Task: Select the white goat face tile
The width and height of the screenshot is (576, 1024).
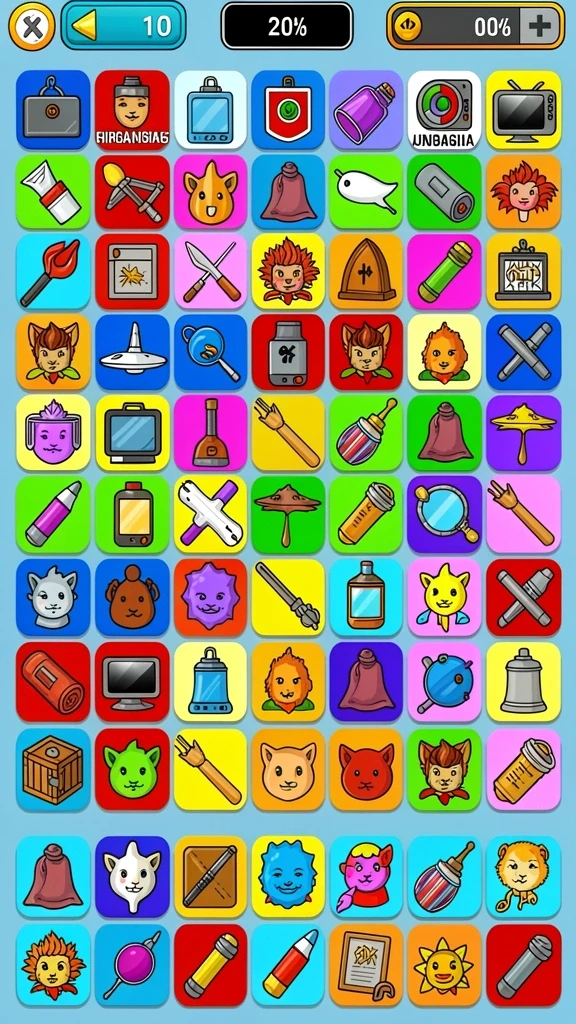Action: coord(132,876)
